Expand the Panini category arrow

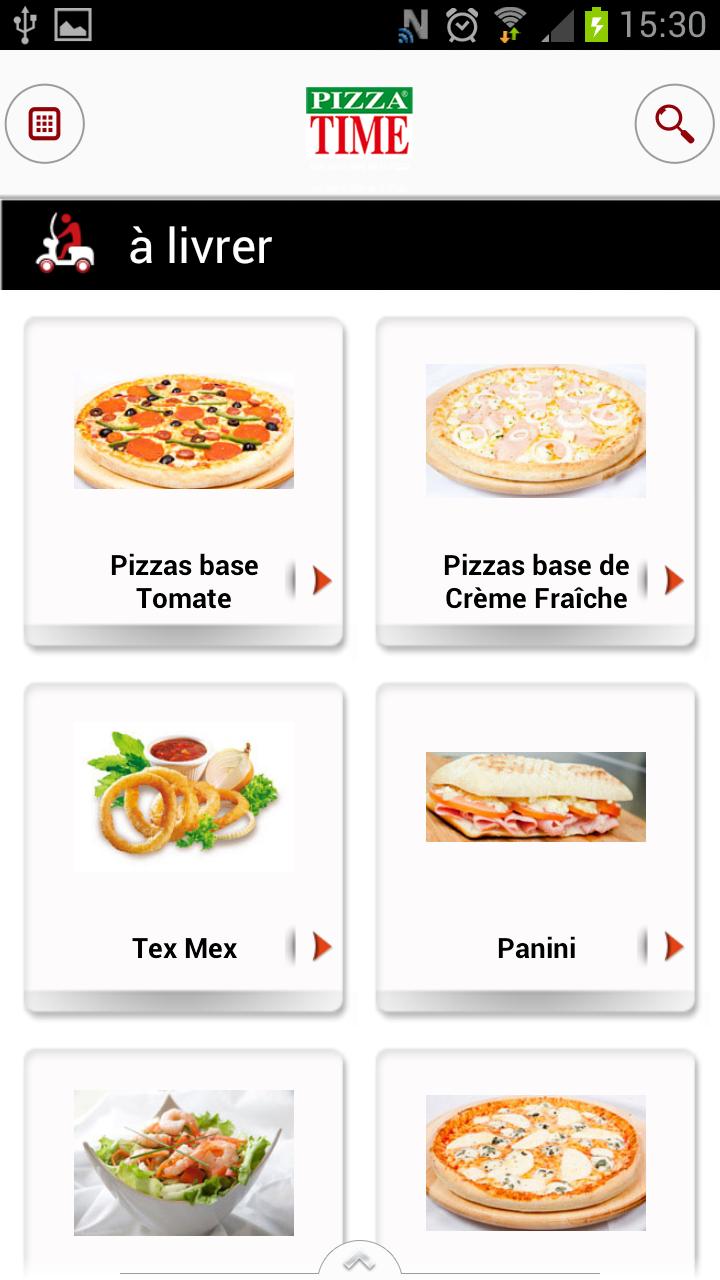point(672,947)
